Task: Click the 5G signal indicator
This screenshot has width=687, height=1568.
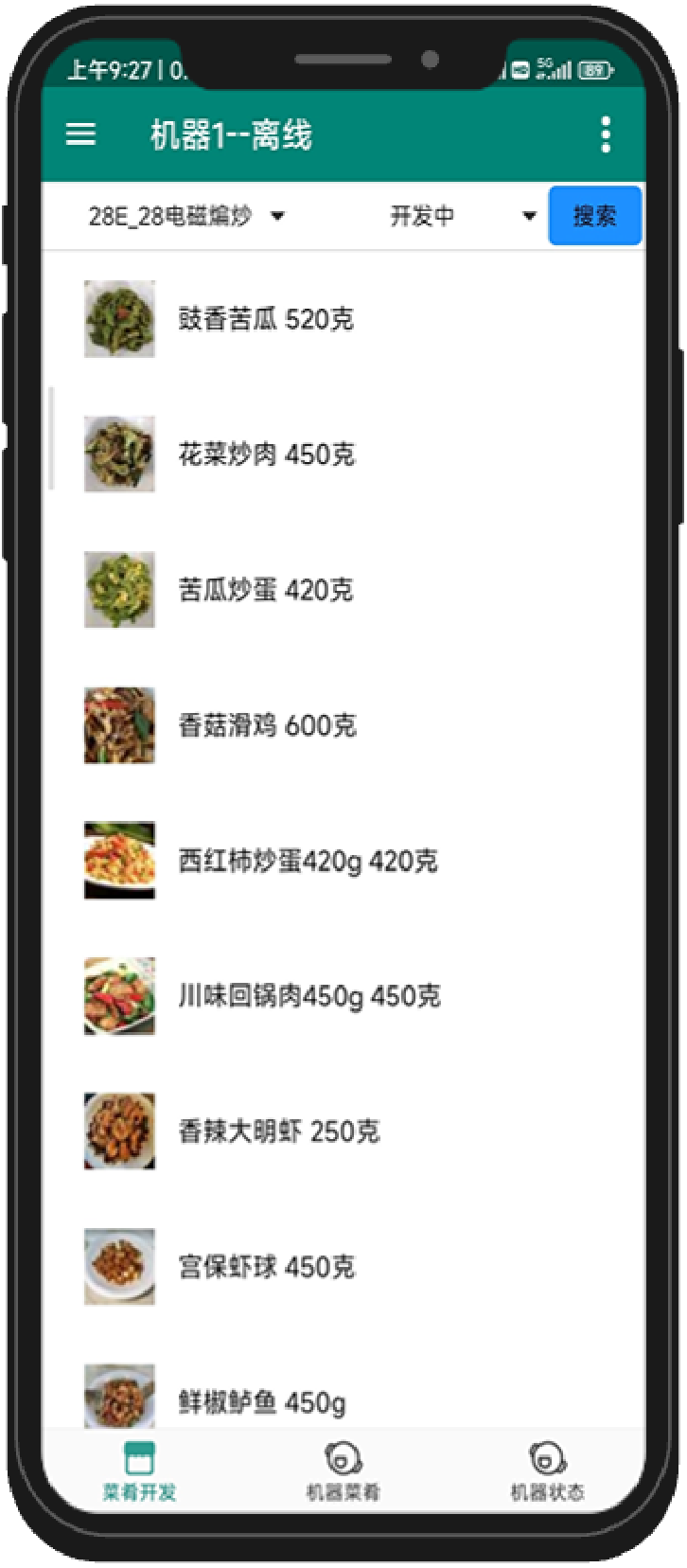Action: pos(556,68)
